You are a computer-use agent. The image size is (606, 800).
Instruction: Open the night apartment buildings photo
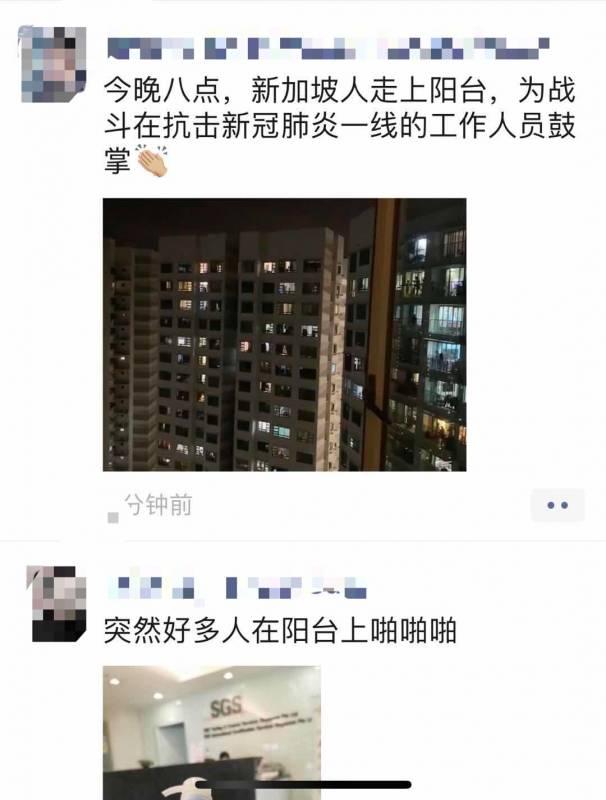click(x=285, y=335)
